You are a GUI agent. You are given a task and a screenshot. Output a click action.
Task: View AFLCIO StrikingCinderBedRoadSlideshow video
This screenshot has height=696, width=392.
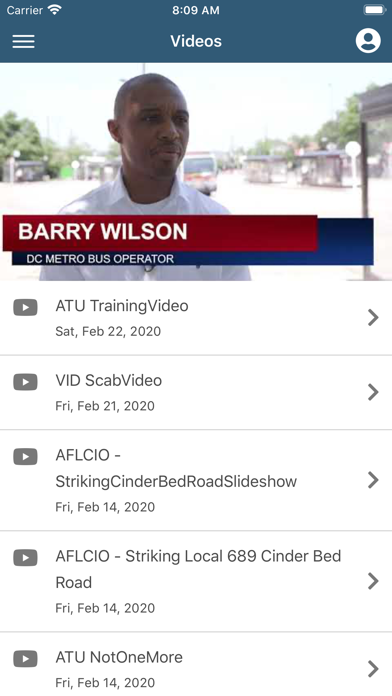(196, 480)
